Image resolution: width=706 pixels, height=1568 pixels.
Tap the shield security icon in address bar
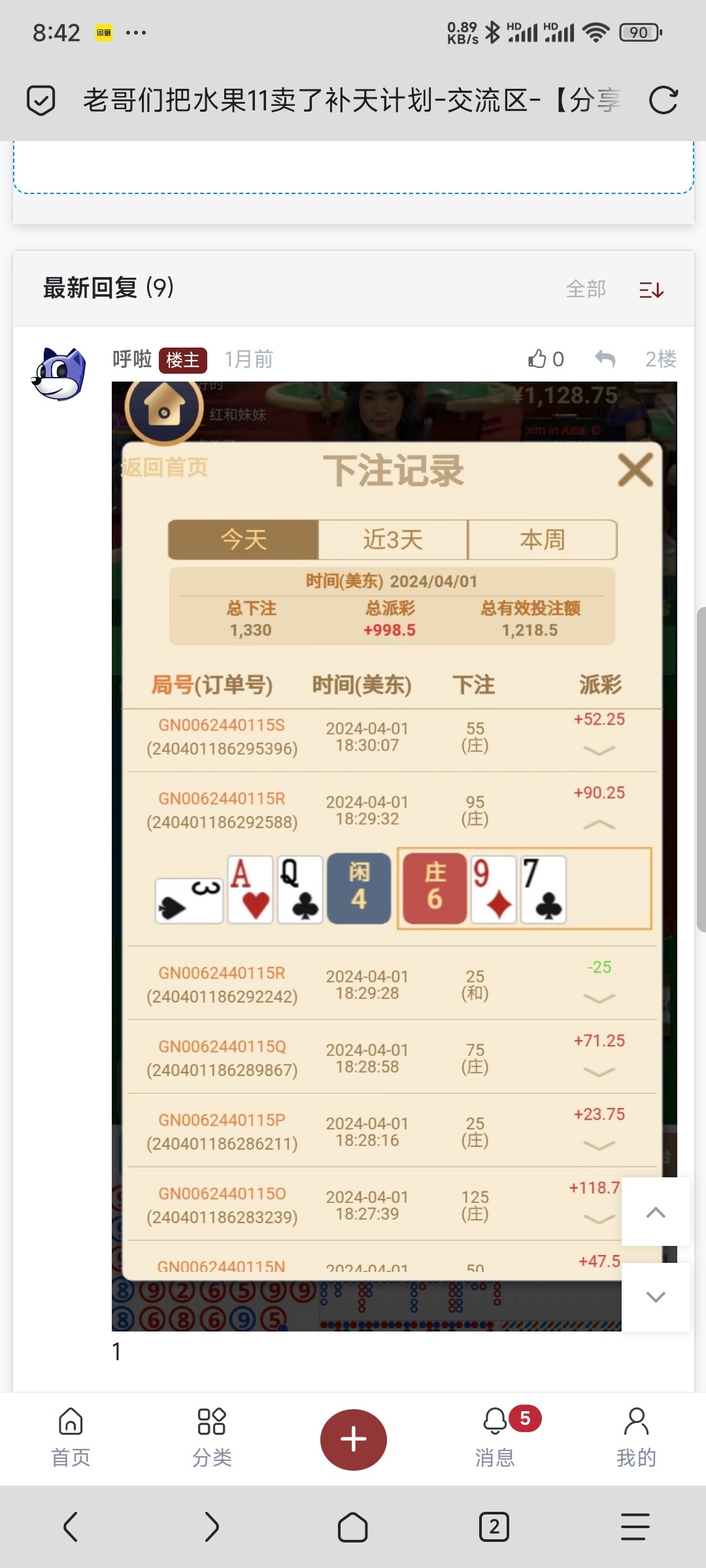click(41, 101)
